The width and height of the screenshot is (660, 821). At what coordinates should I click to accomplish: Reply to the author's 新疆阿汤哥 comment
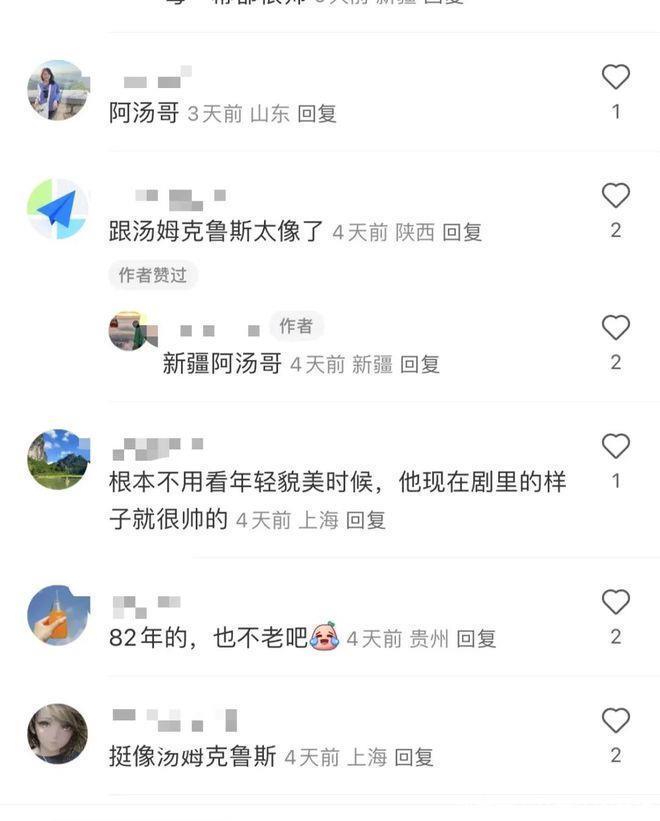click(420, 364)
